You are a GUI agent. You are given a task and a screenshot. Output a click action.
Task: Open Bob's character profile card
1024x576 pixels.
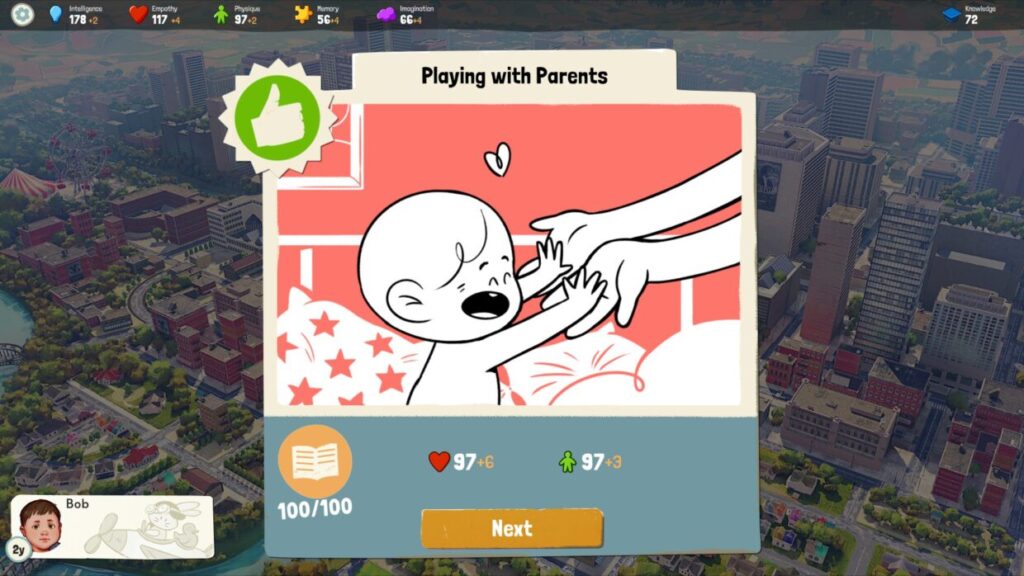coord(112,526)
